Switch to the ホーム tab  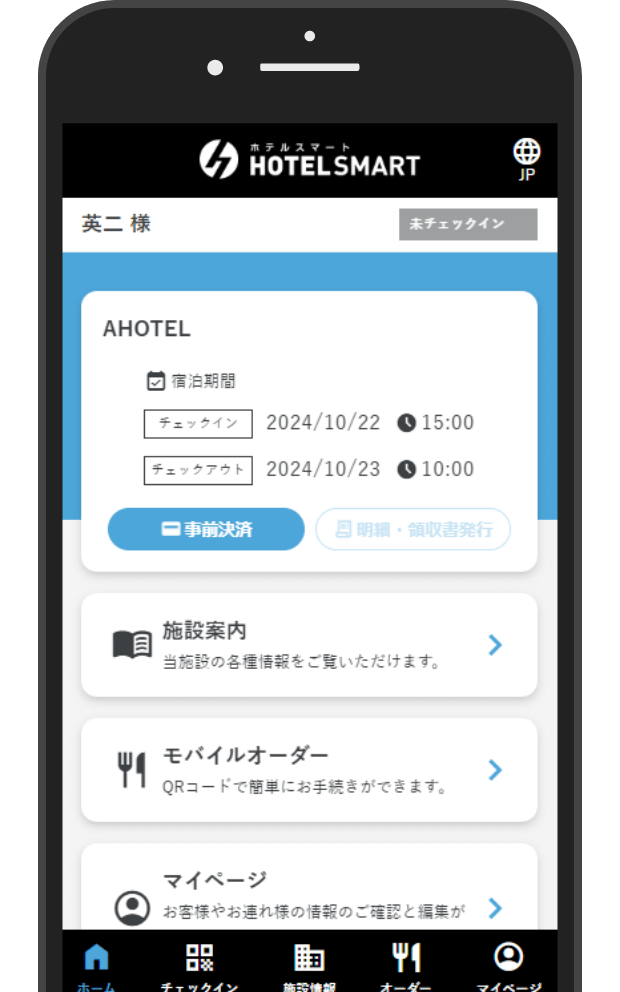tap(96, 967)
